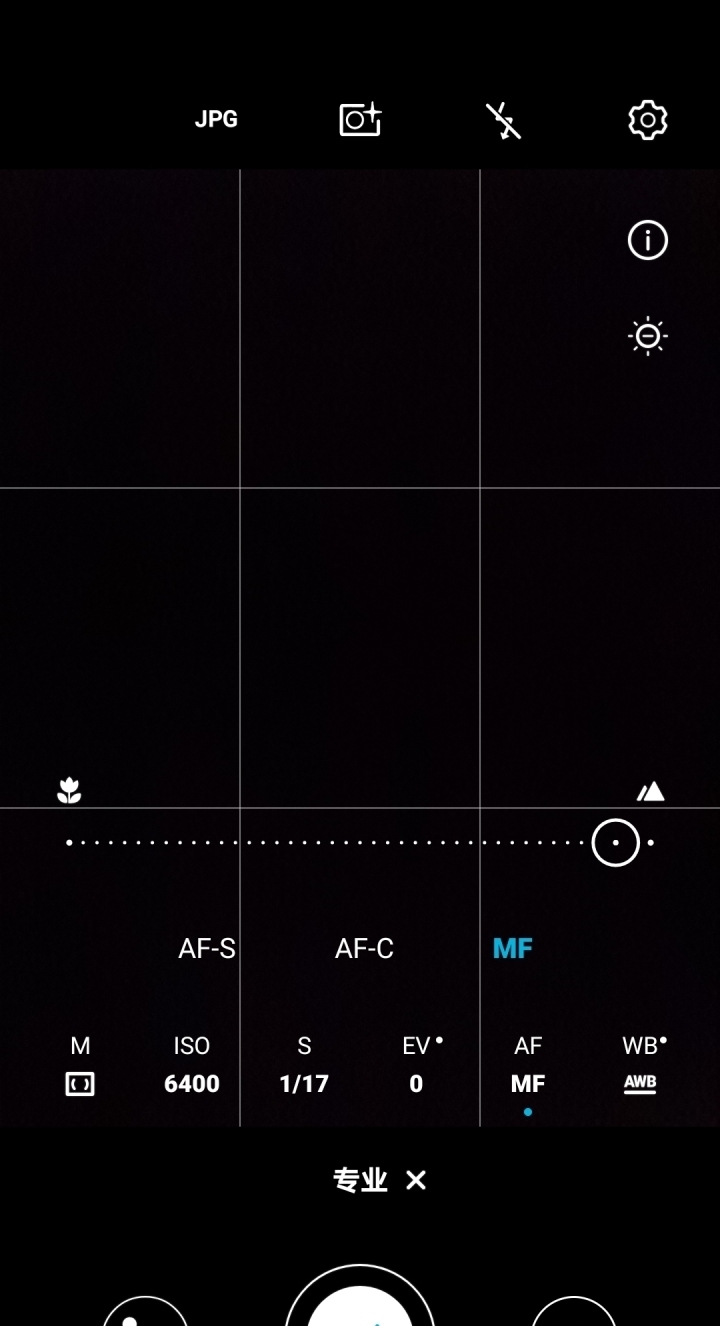The height and width of the screenshot is (1326, 720).
Task: Switch focus to MF manual mode
Action: coord(513,948)
